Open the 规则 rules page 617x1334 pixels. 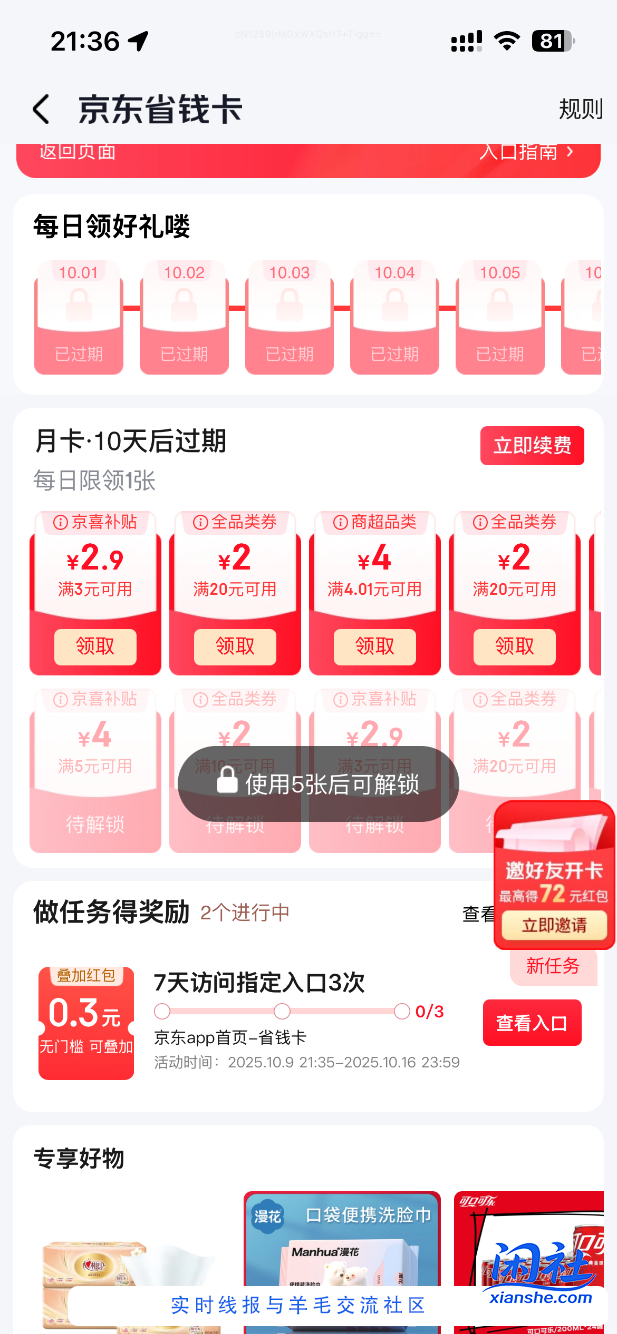point(580,109)
